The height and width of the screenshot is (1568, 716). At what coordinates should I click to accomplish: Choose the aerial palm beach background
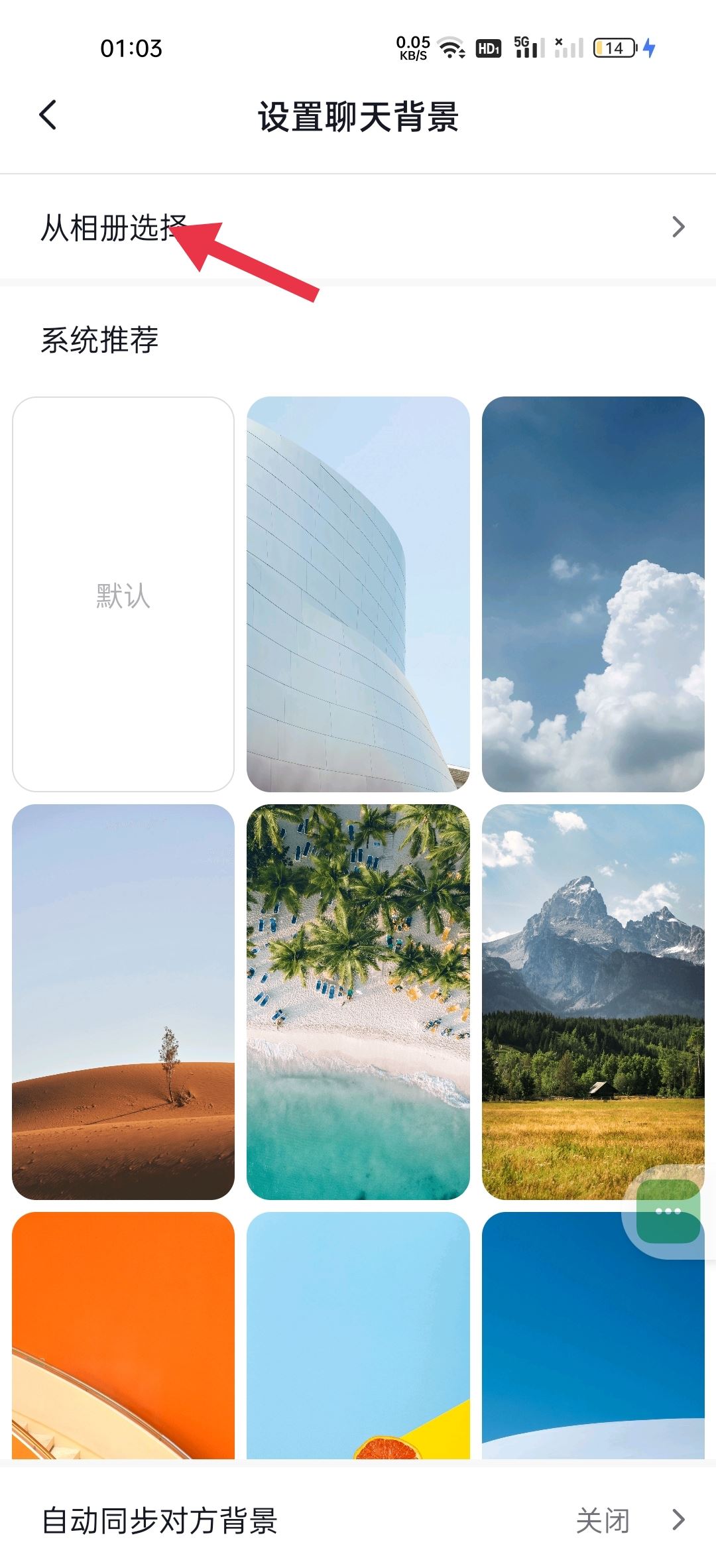pyautogui.click(x=358, y=1001)
